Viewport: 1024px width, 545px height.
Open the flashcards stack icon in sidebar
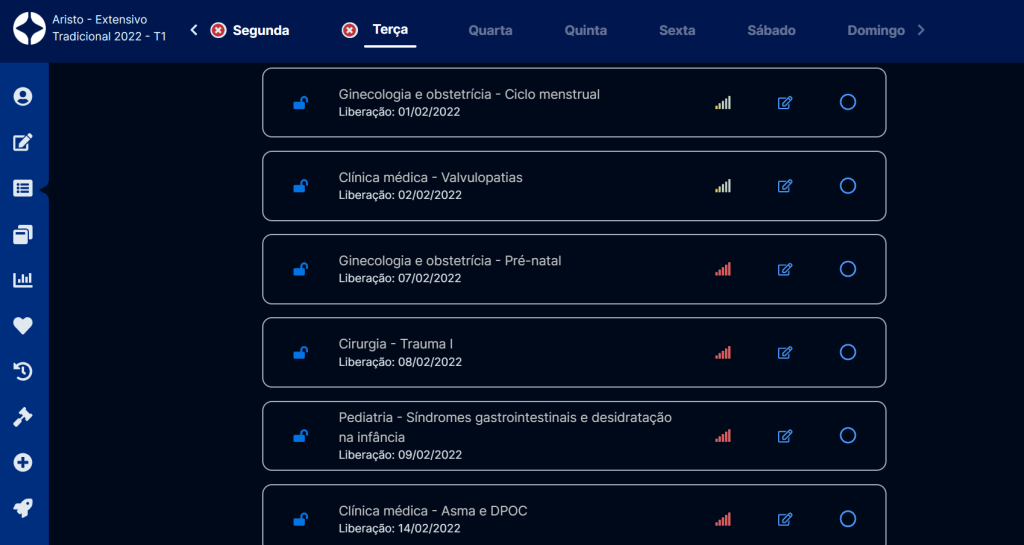(x=23, y=234)
